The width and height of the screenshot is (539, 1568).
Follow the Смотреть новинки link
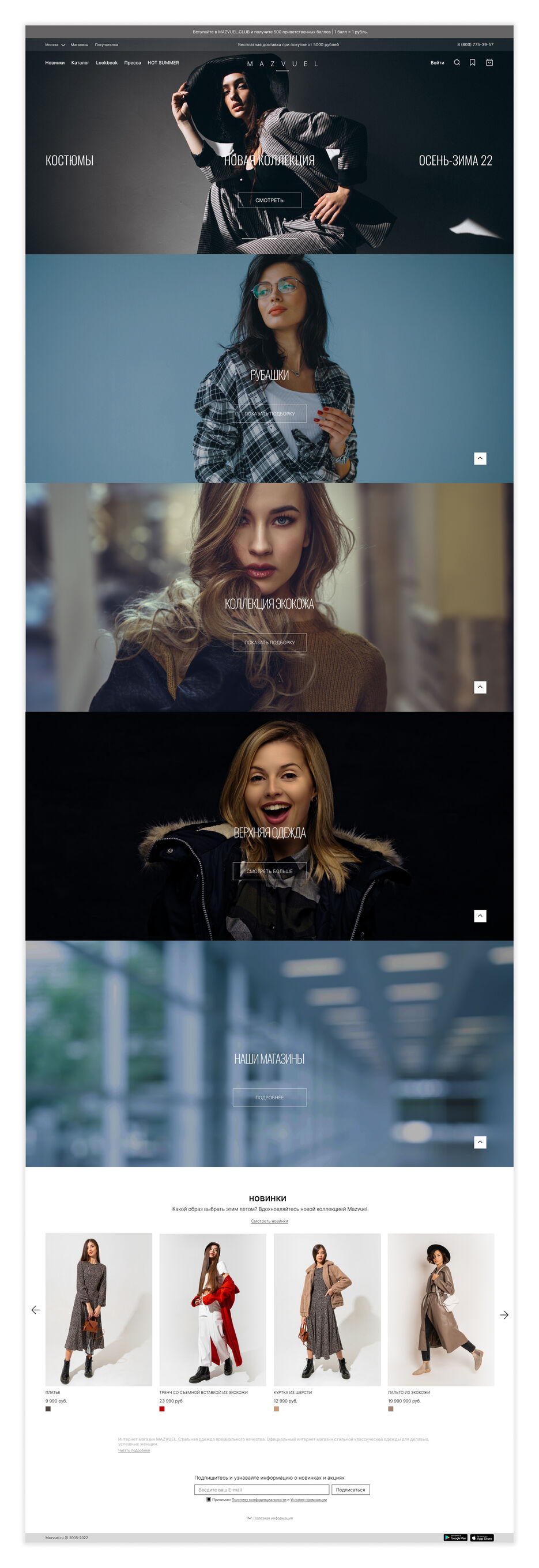pos(270,1221)
